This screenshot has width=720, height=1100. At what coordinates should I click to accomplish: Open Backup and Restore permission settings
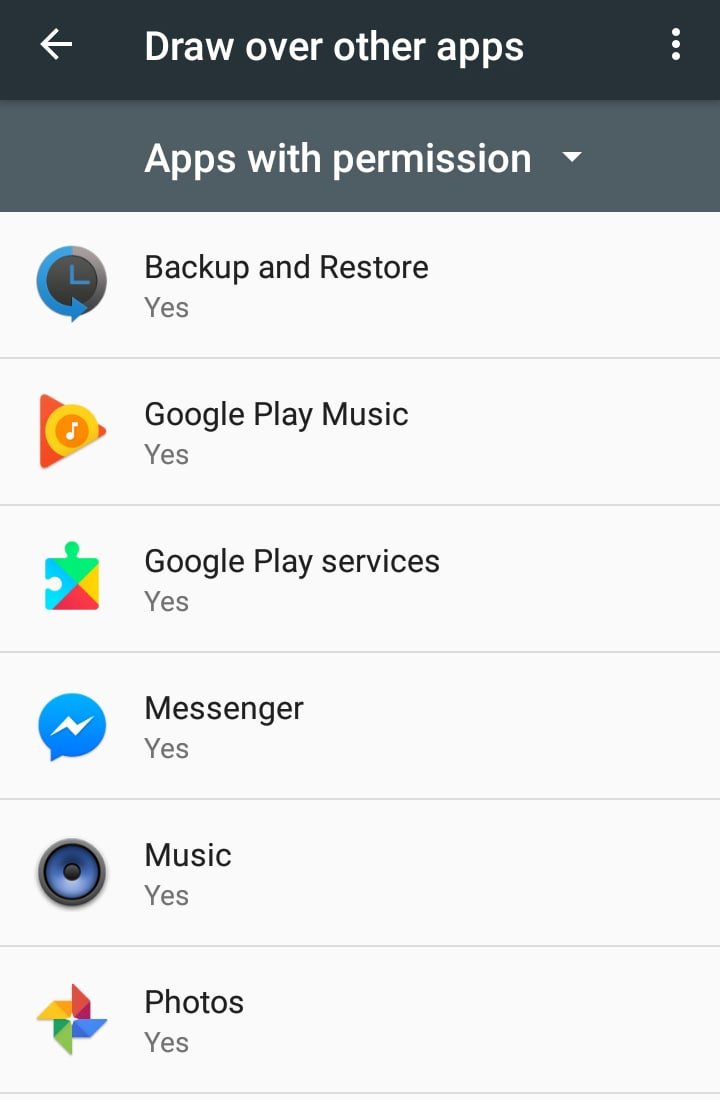360,285
